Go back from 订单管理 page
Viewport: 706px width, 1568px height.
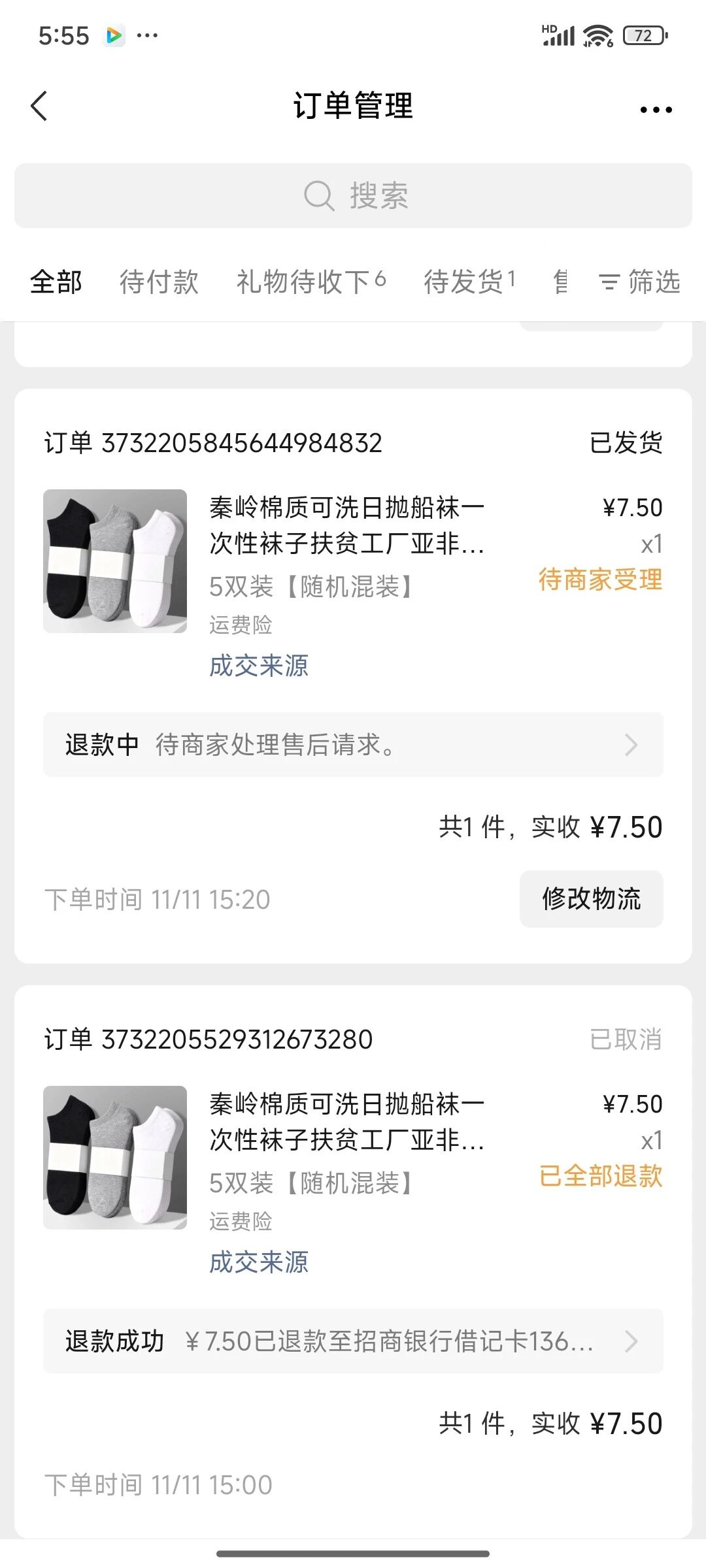39,106
